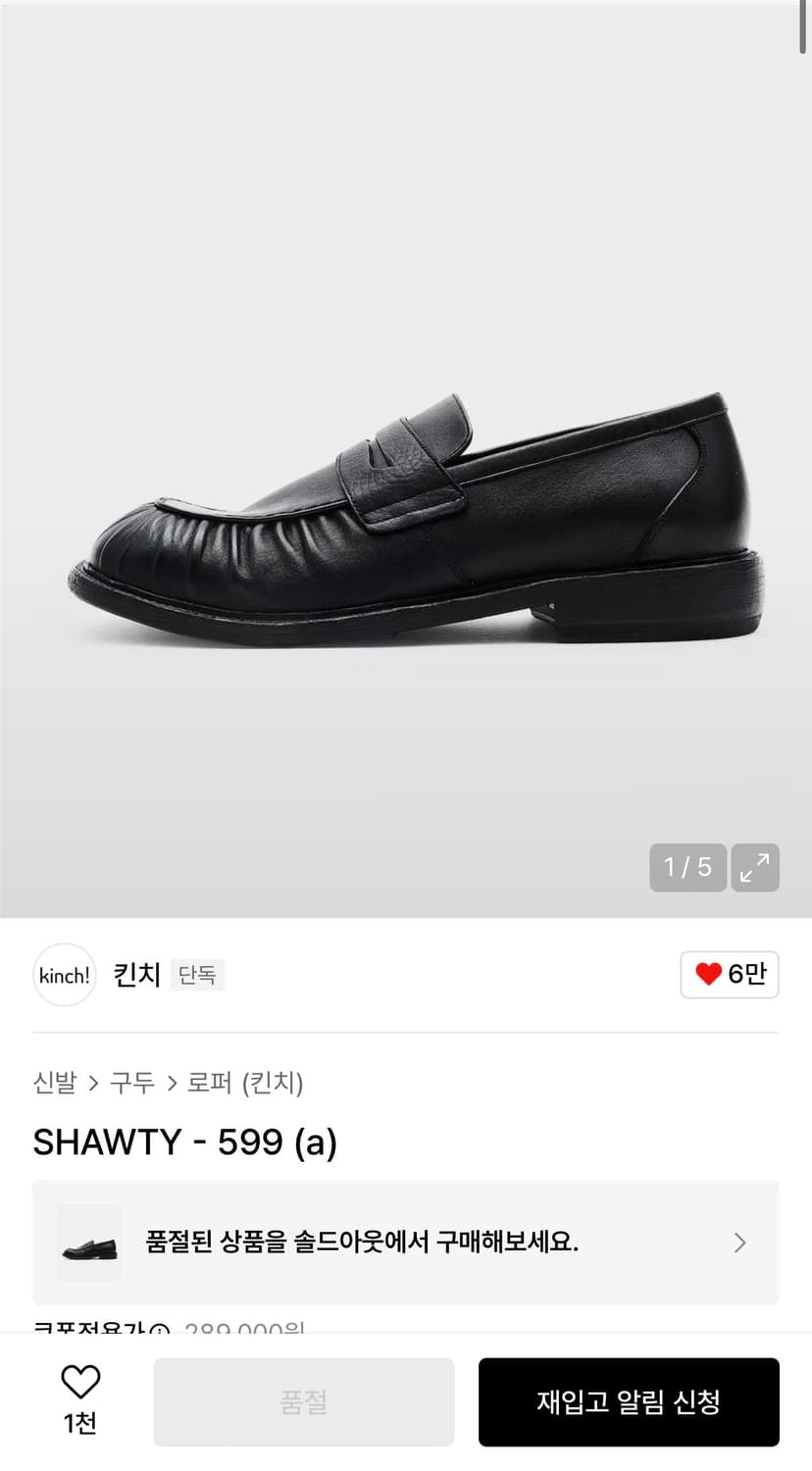Select the sold-out loafer thumbnail
The height and width of the screenshot is (1471, 812).
(x=88, y=1243)
